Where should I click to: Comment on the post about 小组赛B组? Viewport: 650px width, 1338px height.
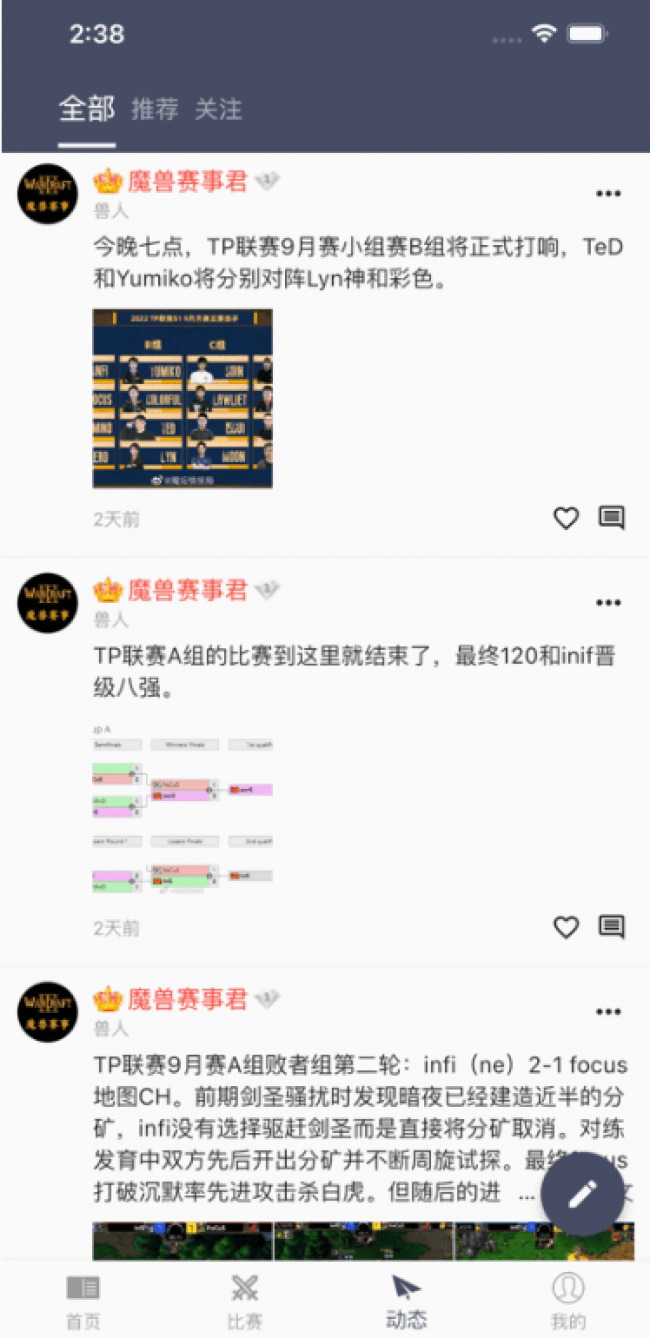pos(611,518)
